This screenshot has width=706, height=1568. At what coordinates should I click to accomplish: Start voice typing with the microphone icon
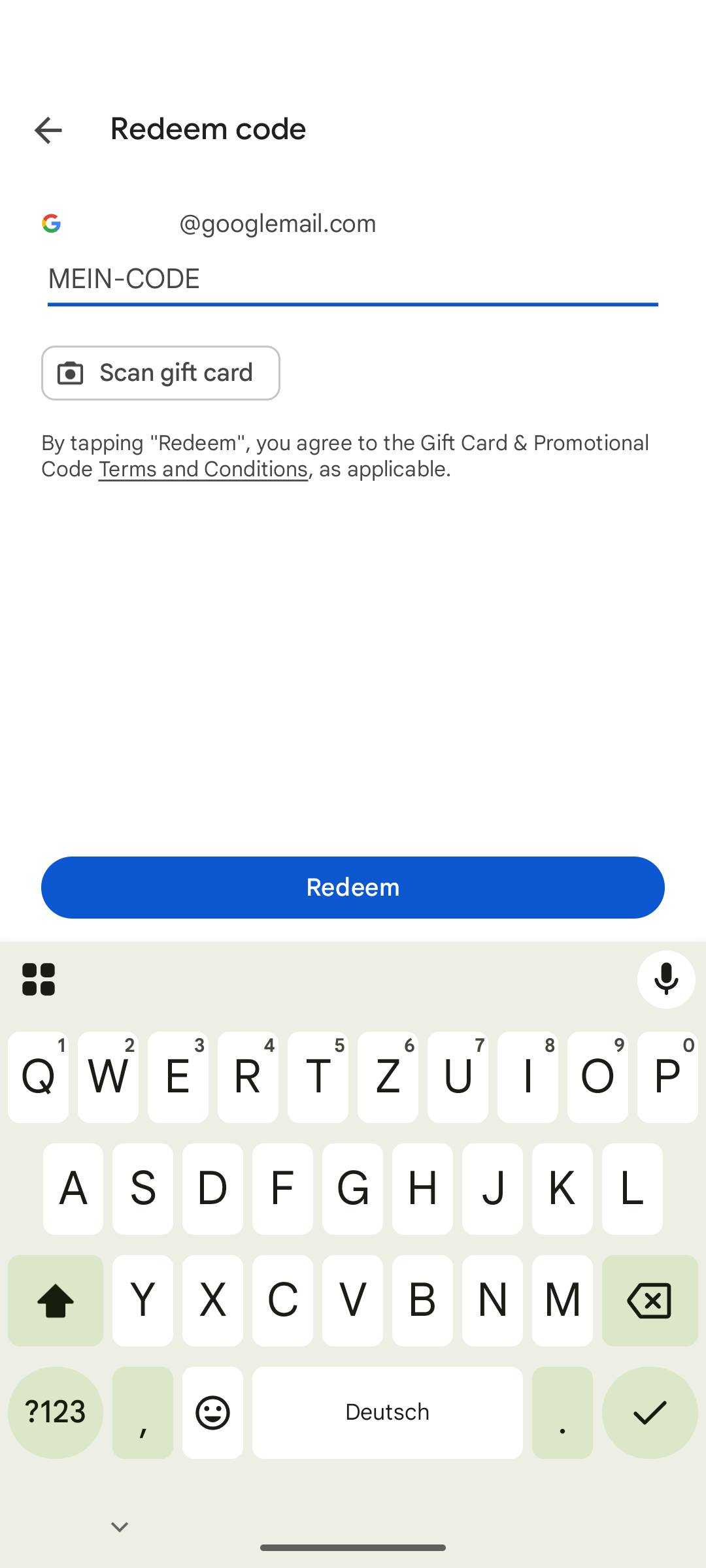coord(665,979)
